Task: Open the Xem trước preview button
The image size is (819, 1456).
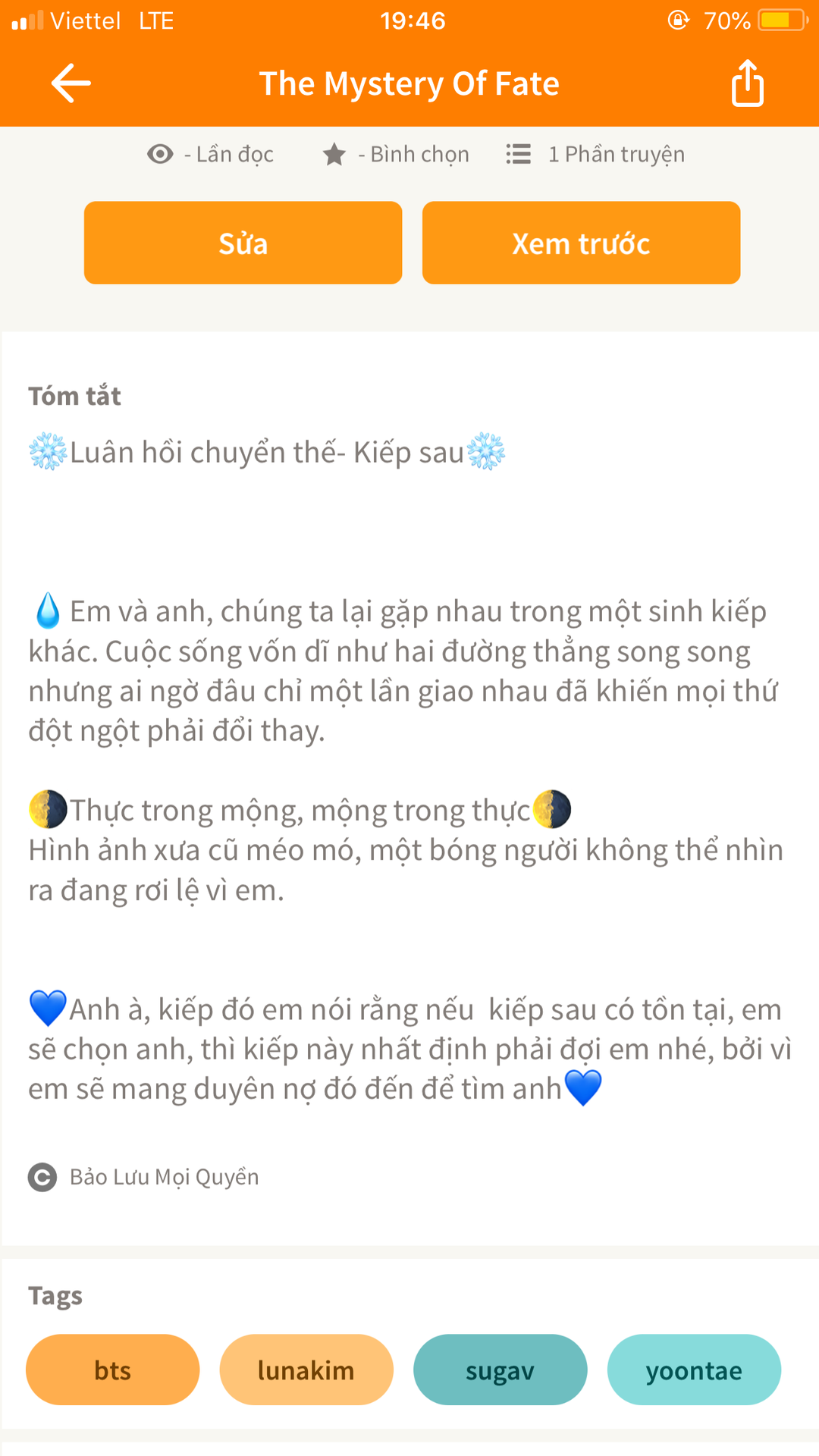Action: click(581, 243)
